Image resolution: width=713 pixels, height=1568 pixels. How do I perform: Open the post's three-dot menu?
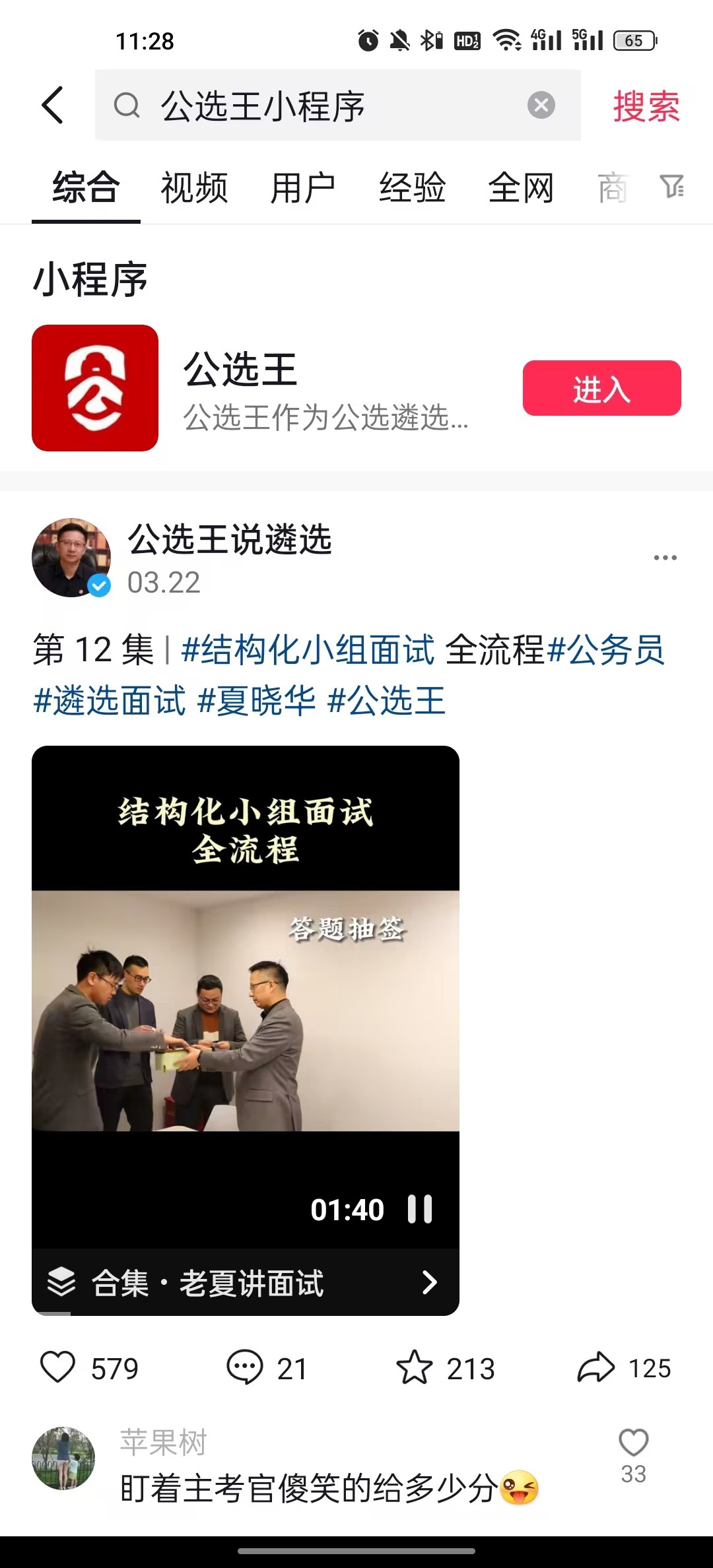[x=665, y=558]
